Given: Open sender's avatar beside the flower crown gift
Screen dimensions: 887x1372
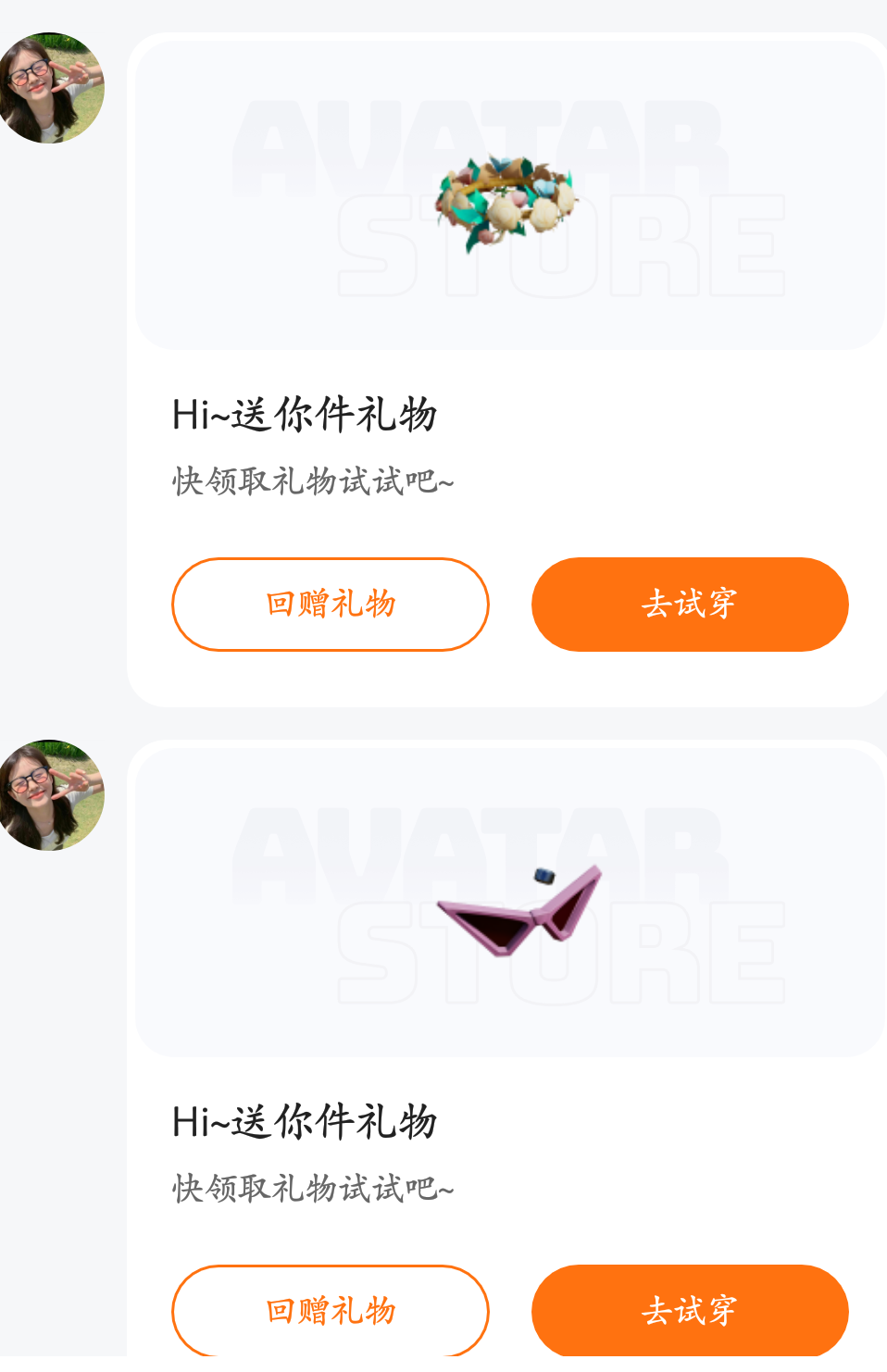Looking at the screenshot, I should 50,88.
